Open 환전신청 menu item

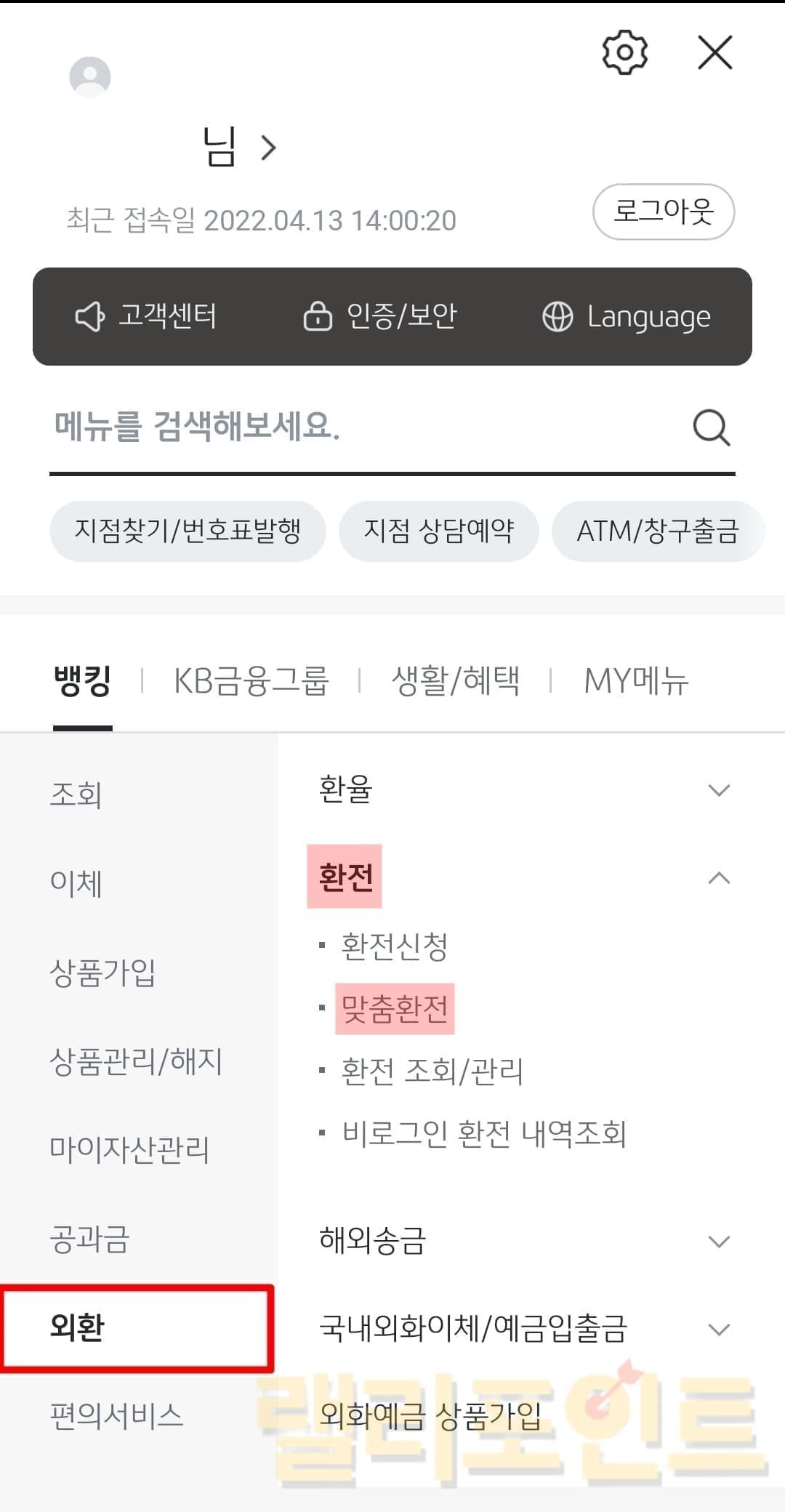395,946
